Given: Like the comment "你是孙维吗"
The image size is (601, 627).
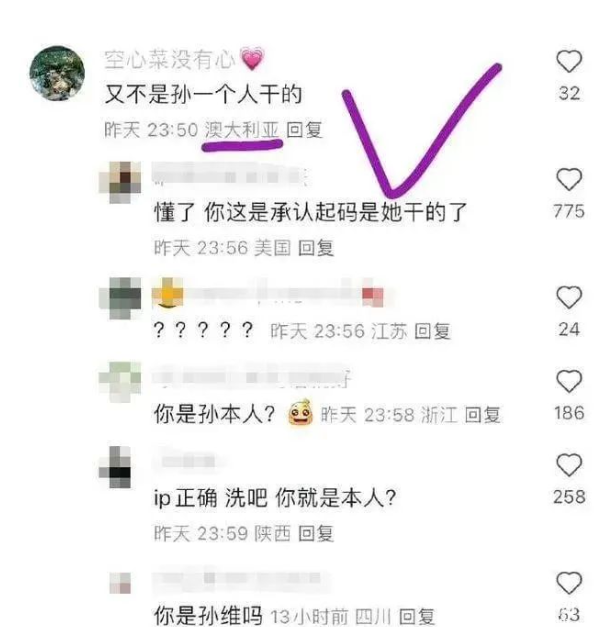Looking at the screenshot, I should coord(568,583).
